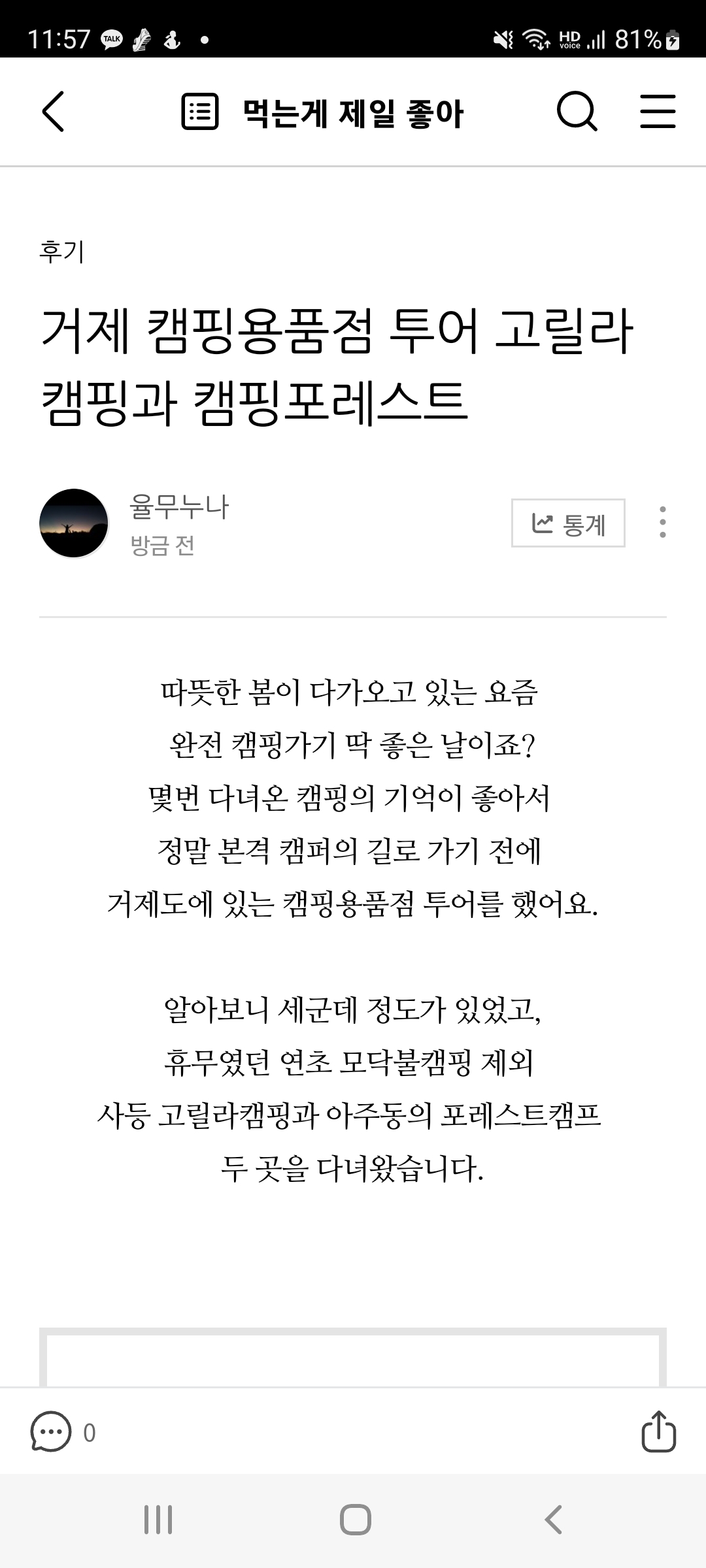Viewport: 706px width, 1568px height.
Task: Open author name 율무누나
Action: 179,507
